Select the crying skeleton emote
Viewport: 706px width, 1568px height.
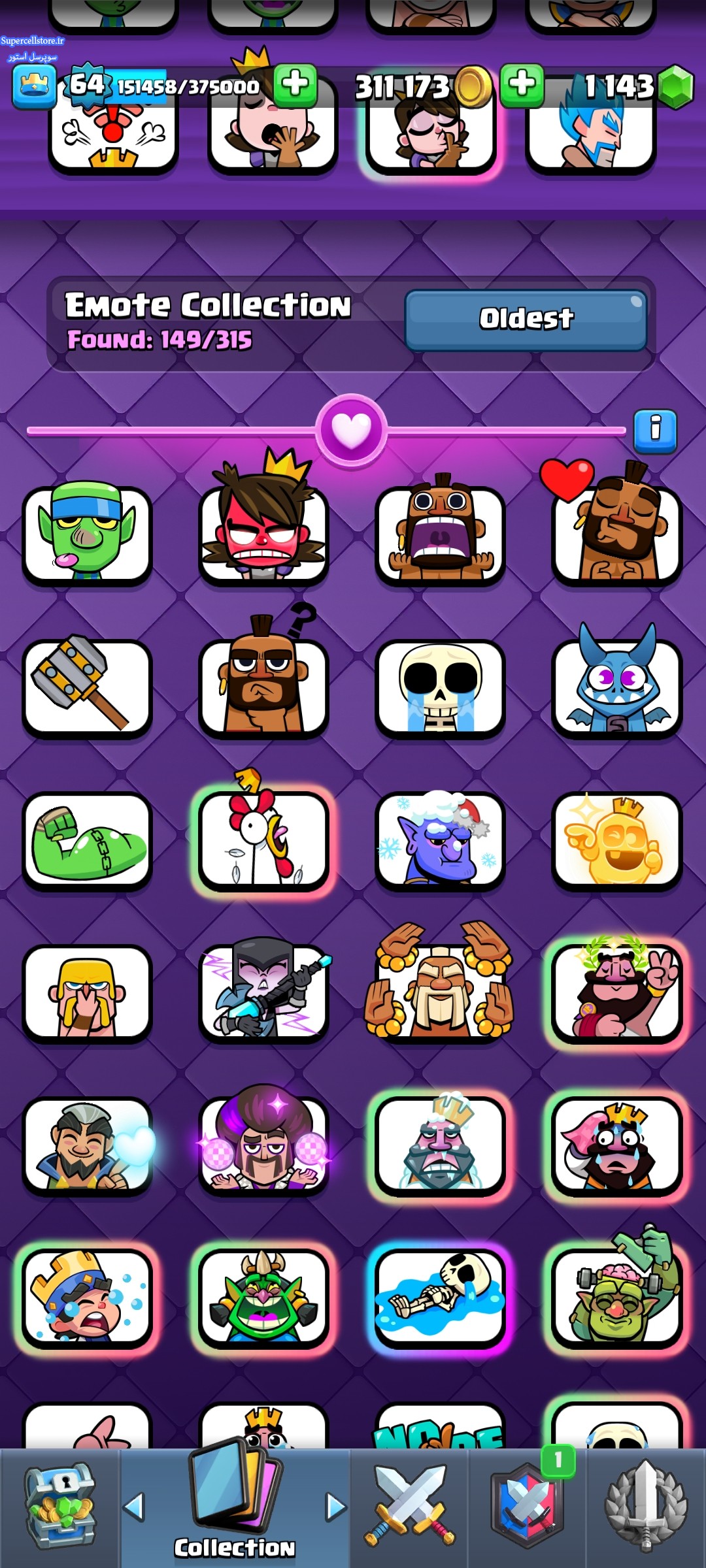pos(440,688)
